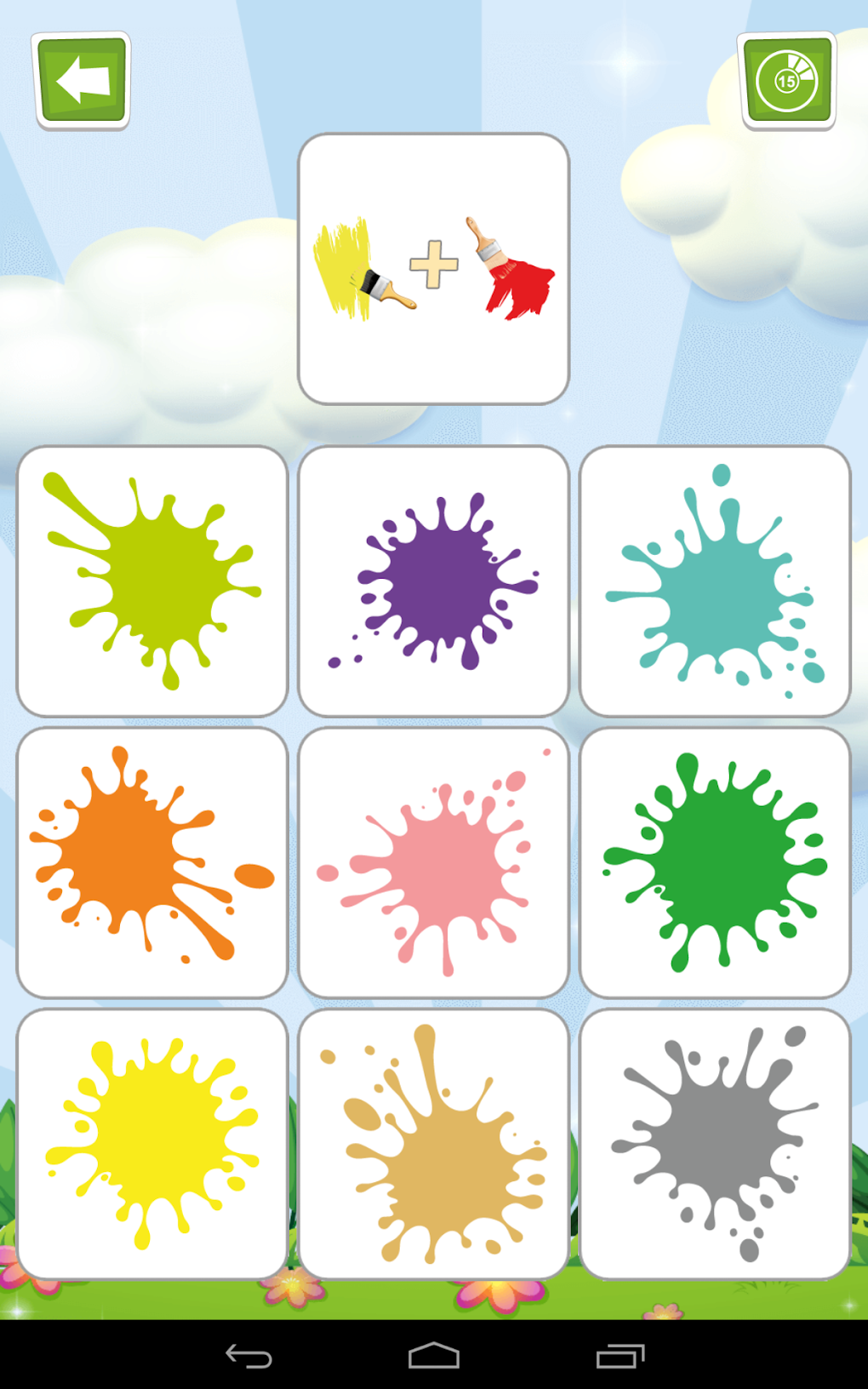Pick the gray paint splat

pos(715,1143)
